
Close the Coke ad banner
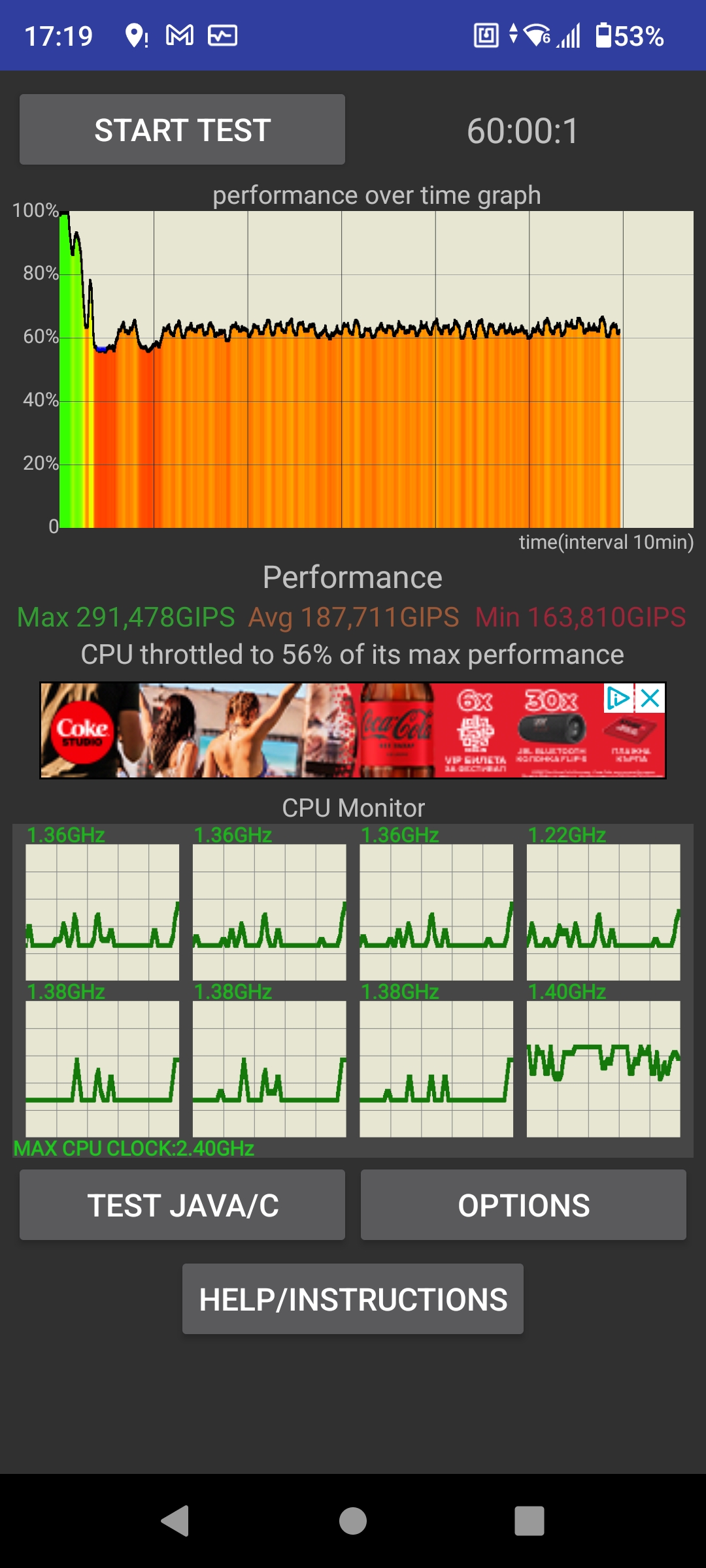tap(650, 698)
